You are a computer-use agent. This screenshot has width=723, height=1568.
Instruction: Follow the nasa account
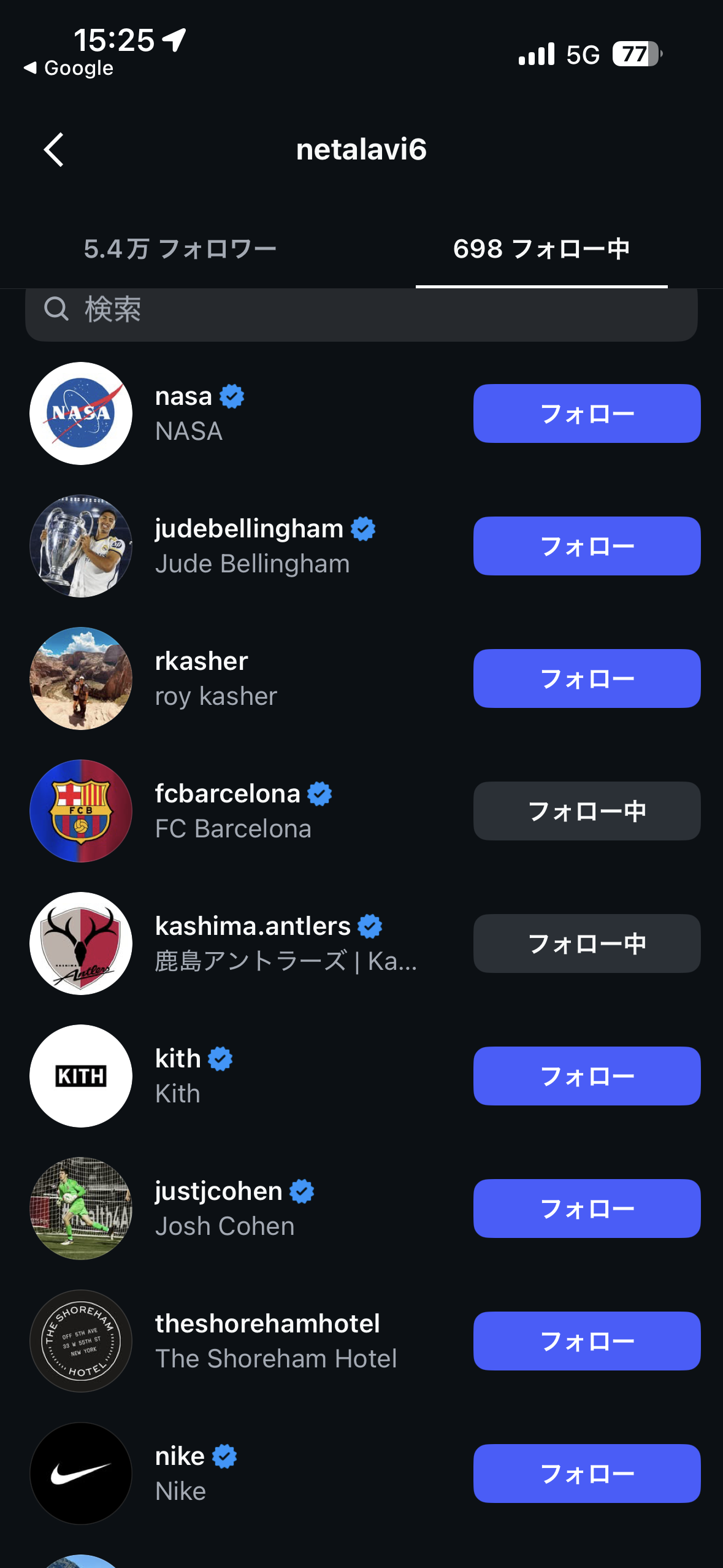click(586, 413)
